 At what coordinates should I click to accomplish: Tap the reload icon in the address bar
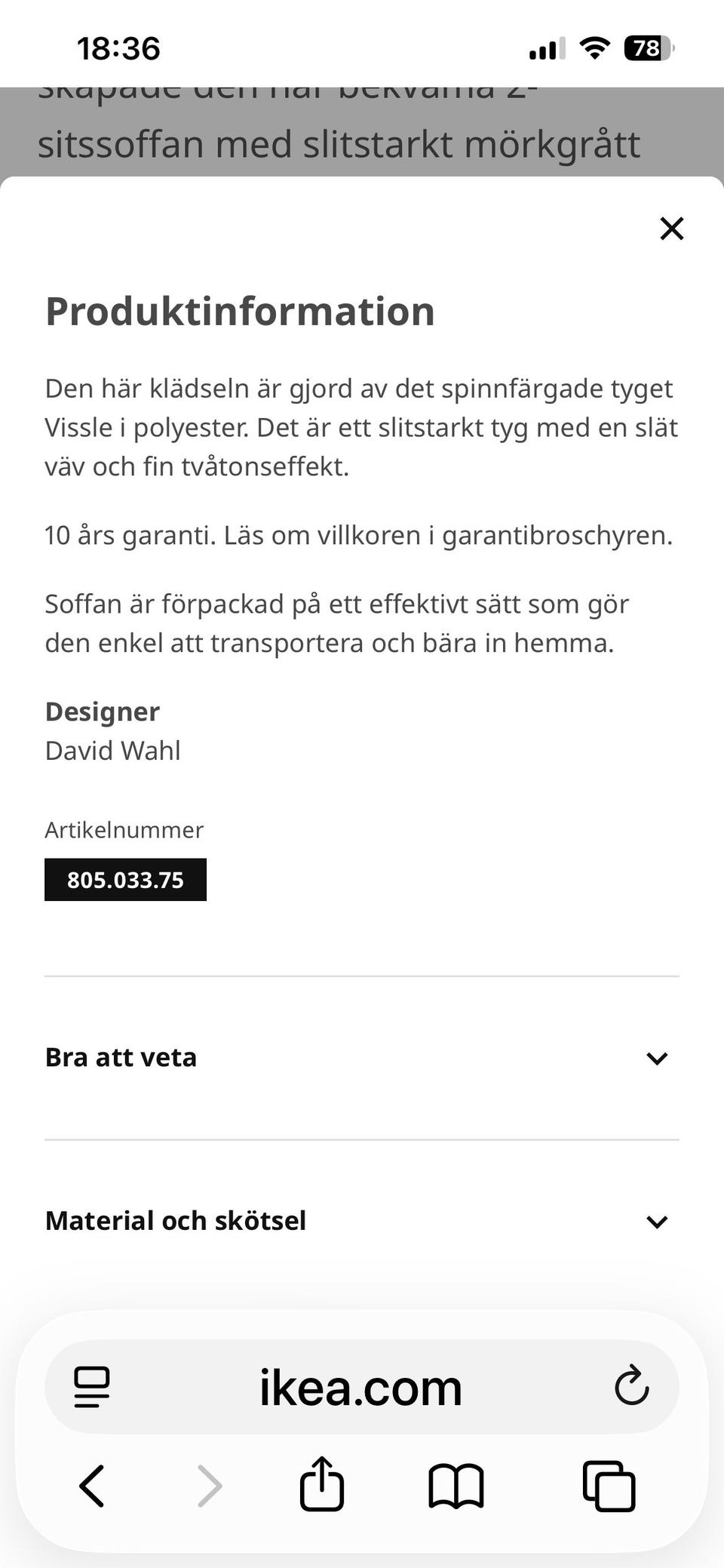tap(632, 1386)
